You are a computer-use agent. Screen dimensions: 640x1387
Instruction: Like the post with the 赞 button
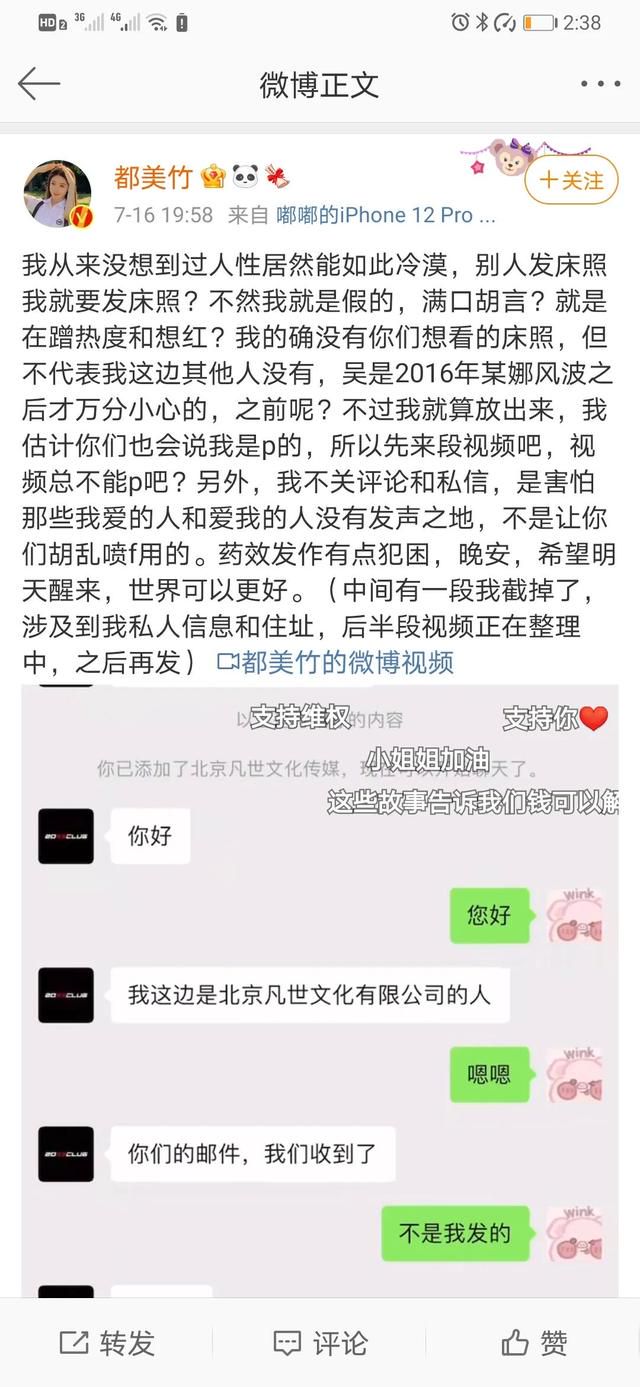pos(534,1342)
